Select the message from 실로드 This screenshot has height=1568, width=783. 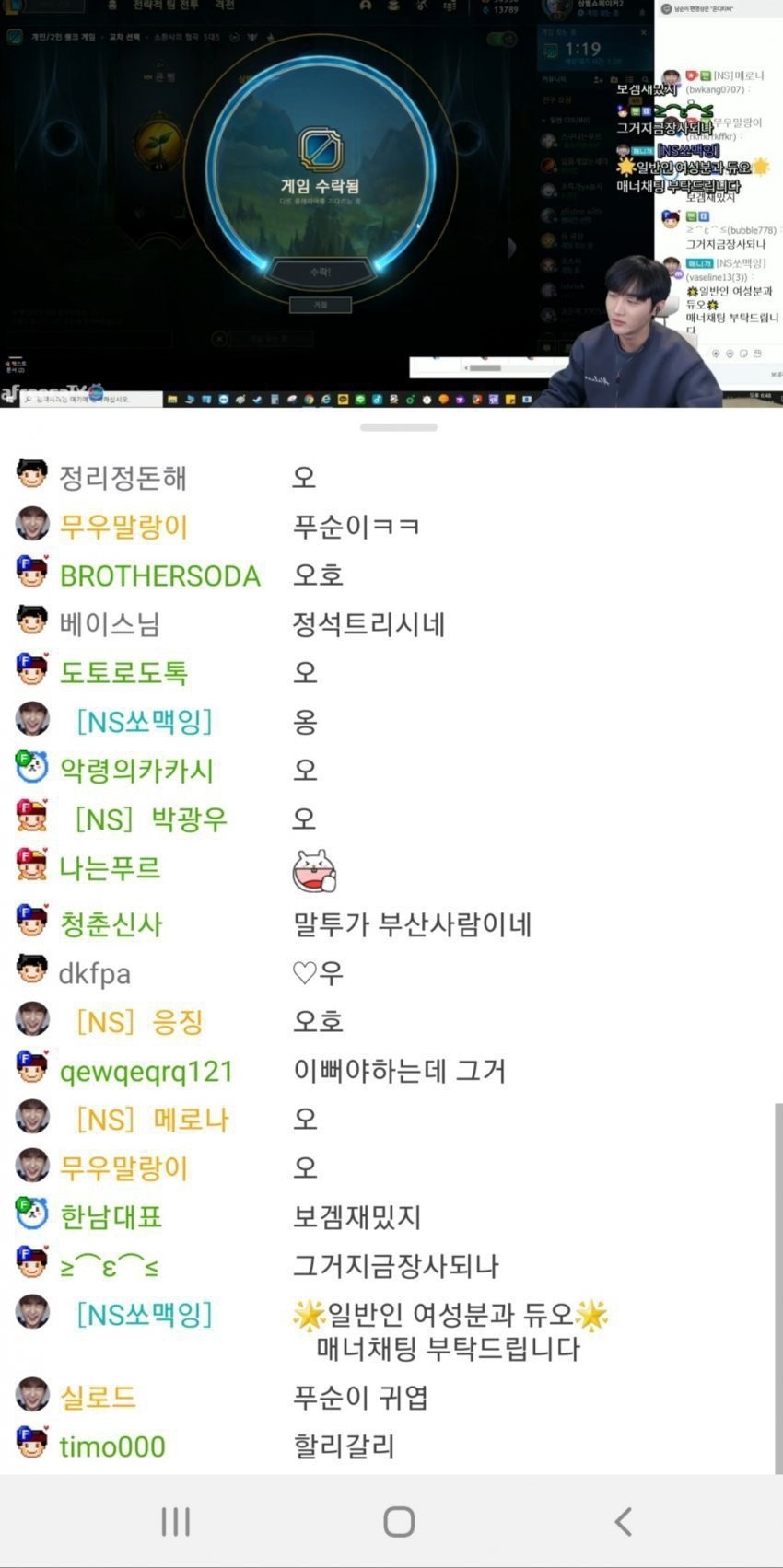[359, 1398]
